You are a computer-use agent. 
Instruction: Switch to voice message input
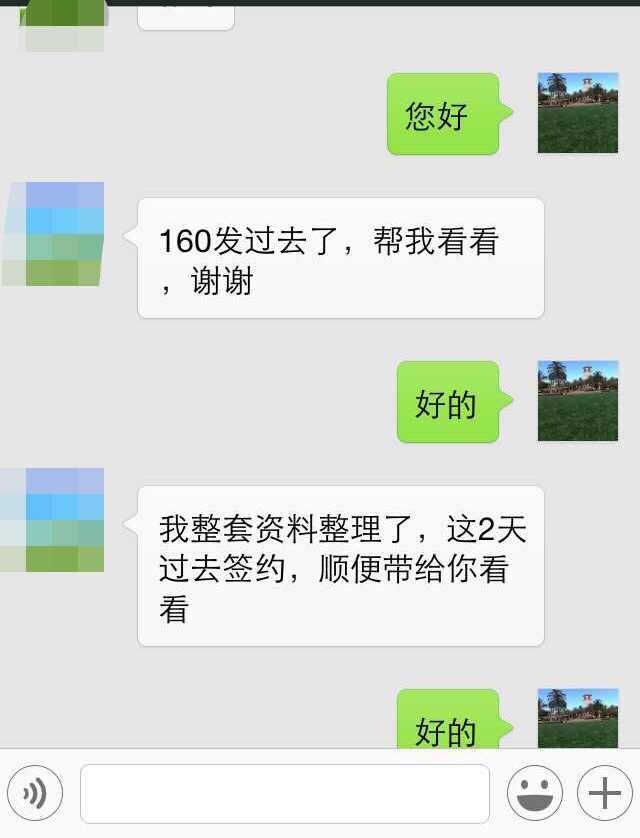35,794
